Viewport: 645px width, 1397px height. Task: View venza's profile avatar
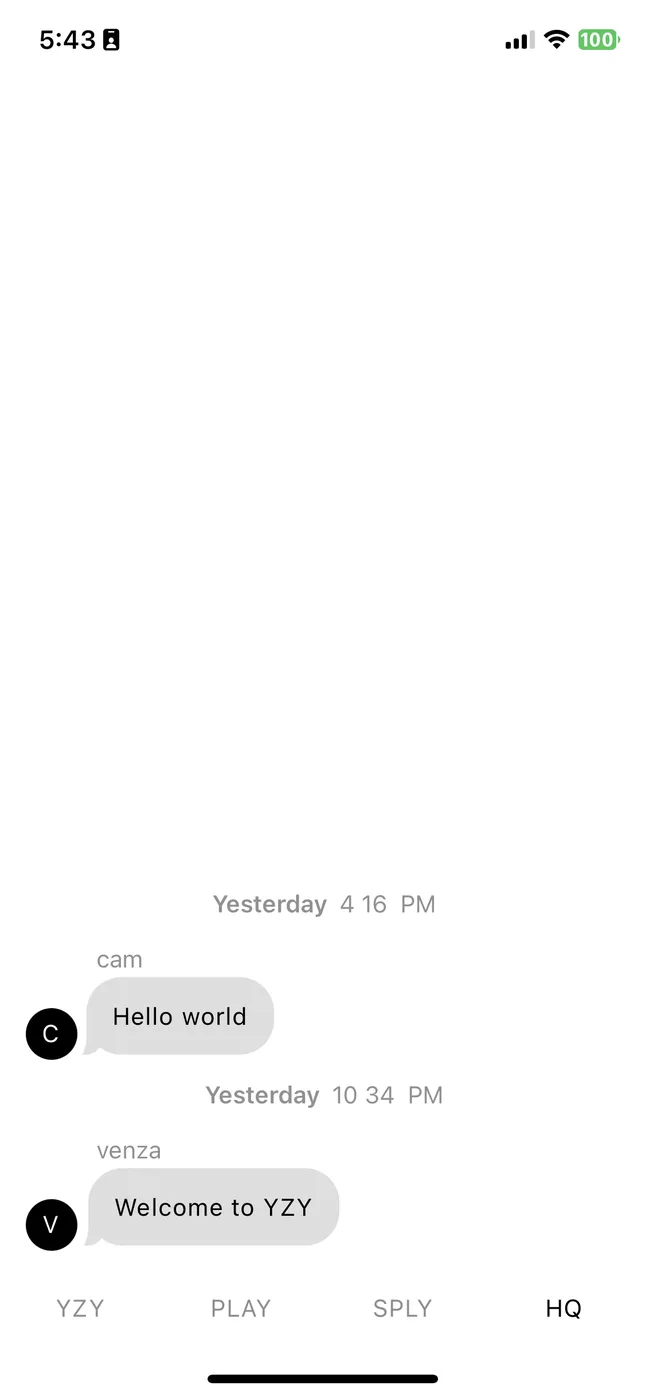pyautogui.click(x=51, y=1225)
